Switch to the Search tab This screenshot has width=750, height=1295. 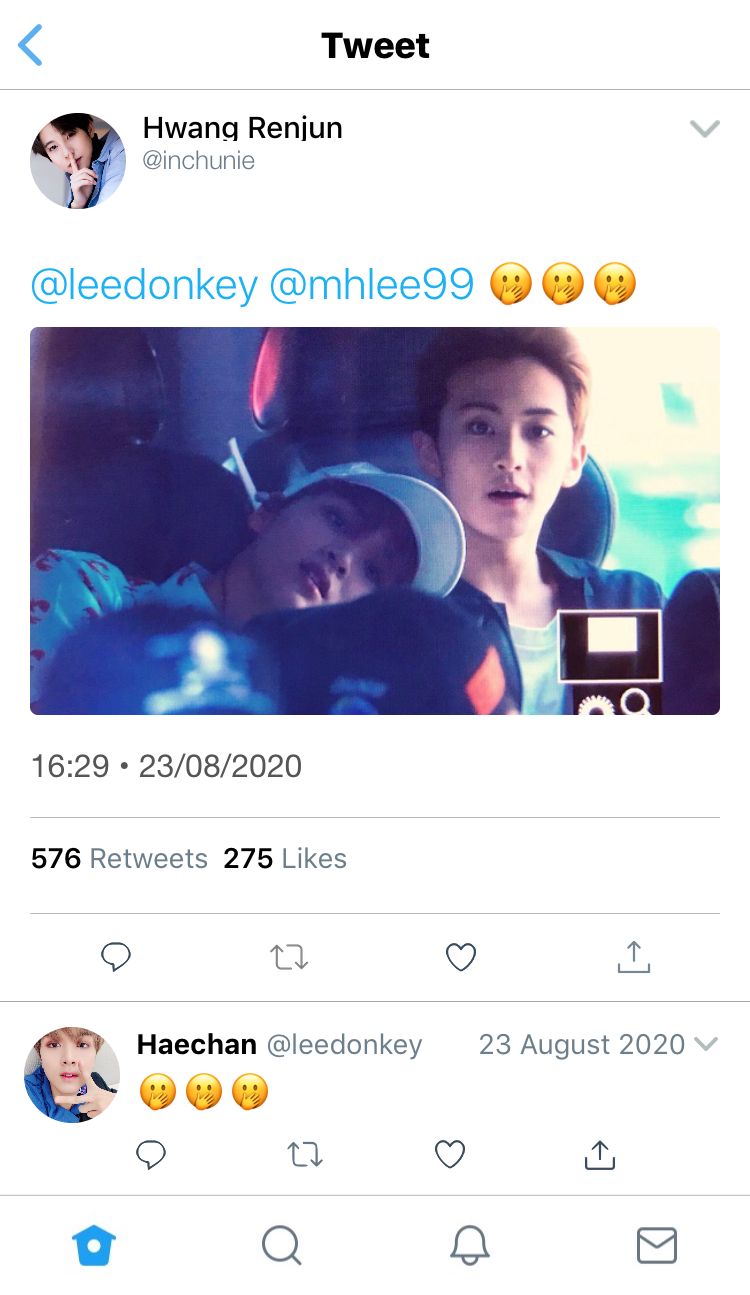[281, 1246]
